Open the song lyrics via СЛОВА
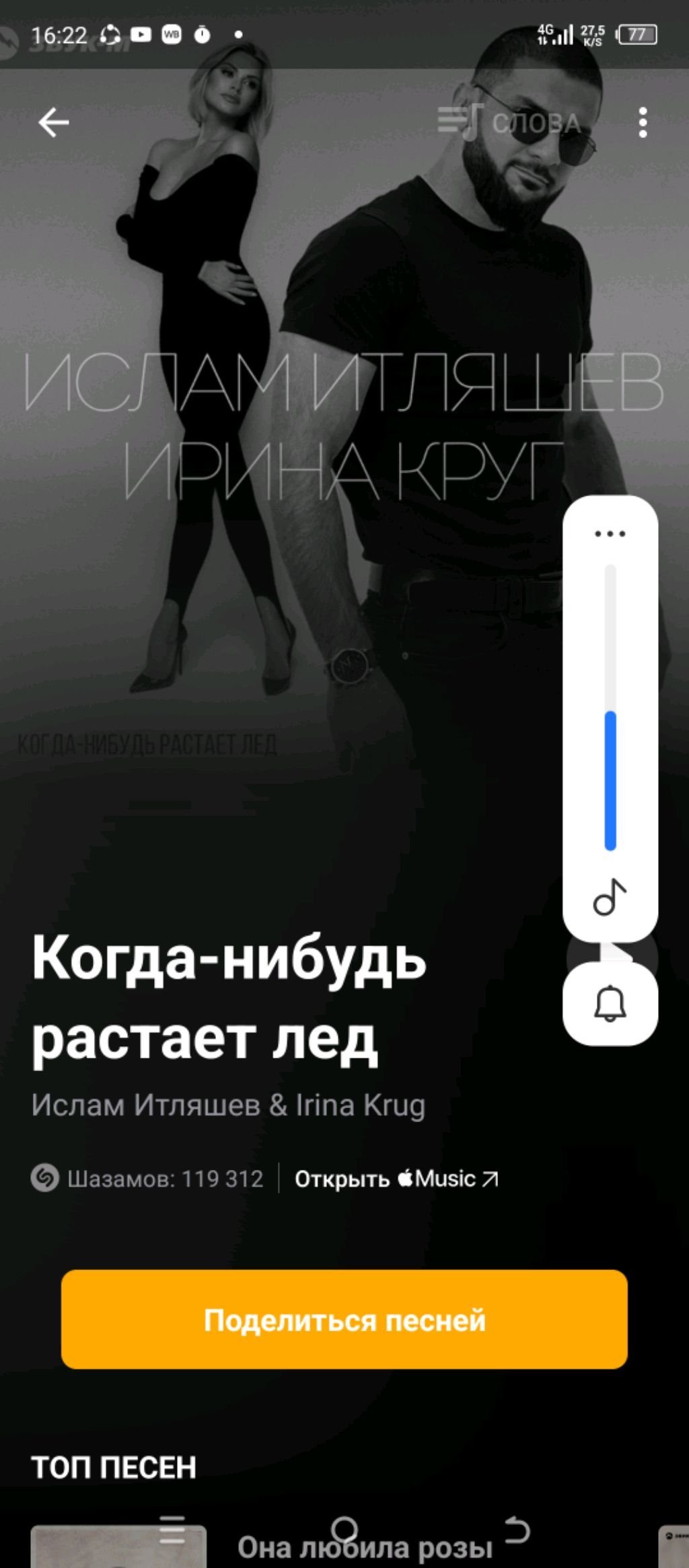 pos(510,122)
